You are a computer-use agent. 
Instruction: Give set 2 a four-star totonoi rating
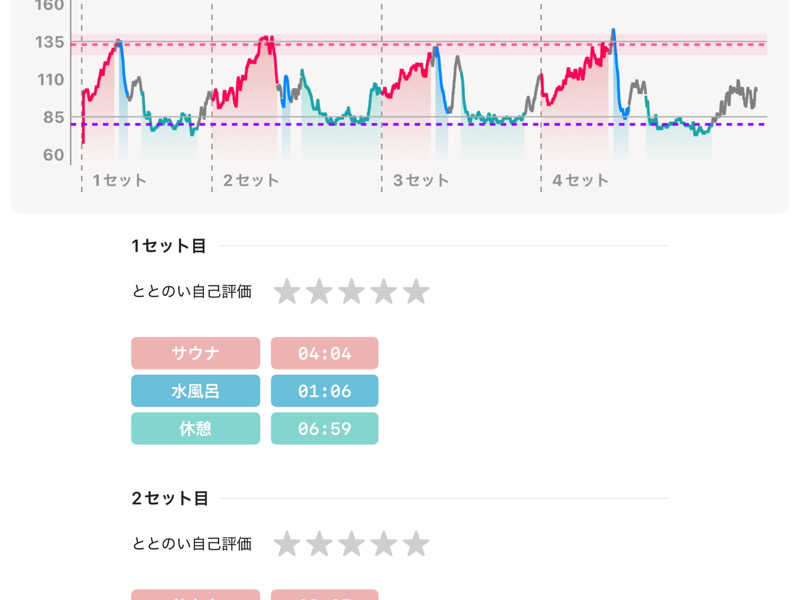pos(384,544)
